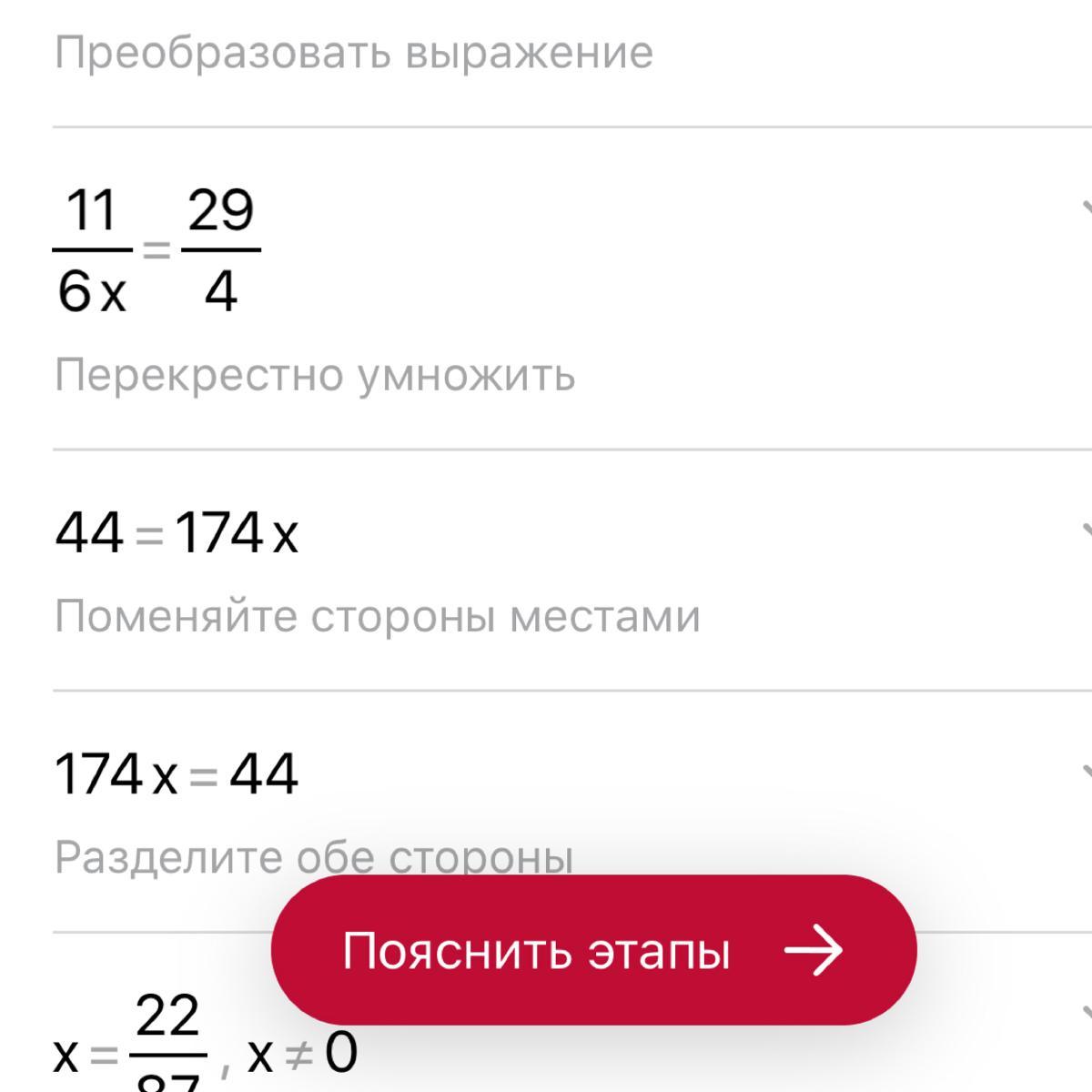Expand the final x = 22/87 result step
Screen dimensions: 1092x1092
click(1083, 1012)
